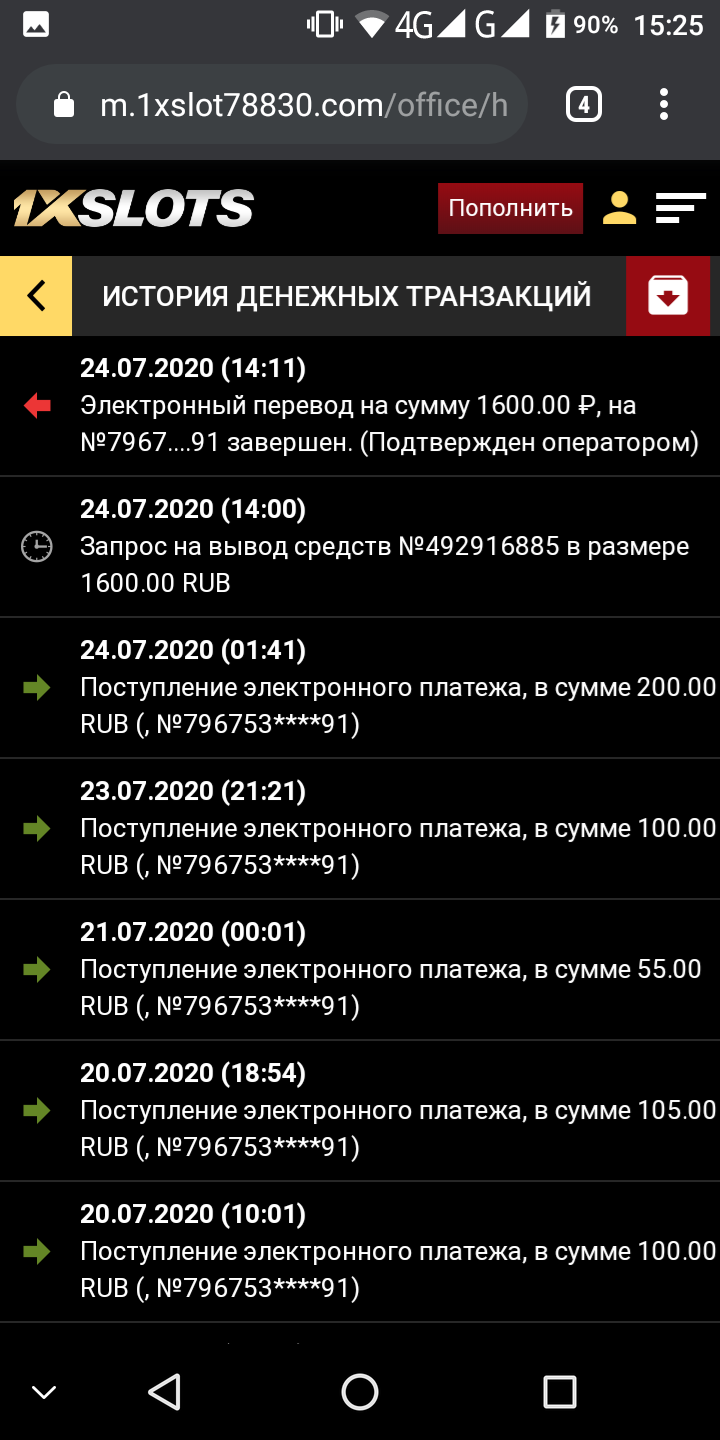Open the browser tab switcher
The height and width of the screenshot is (1440, 720).
(584, 105)
